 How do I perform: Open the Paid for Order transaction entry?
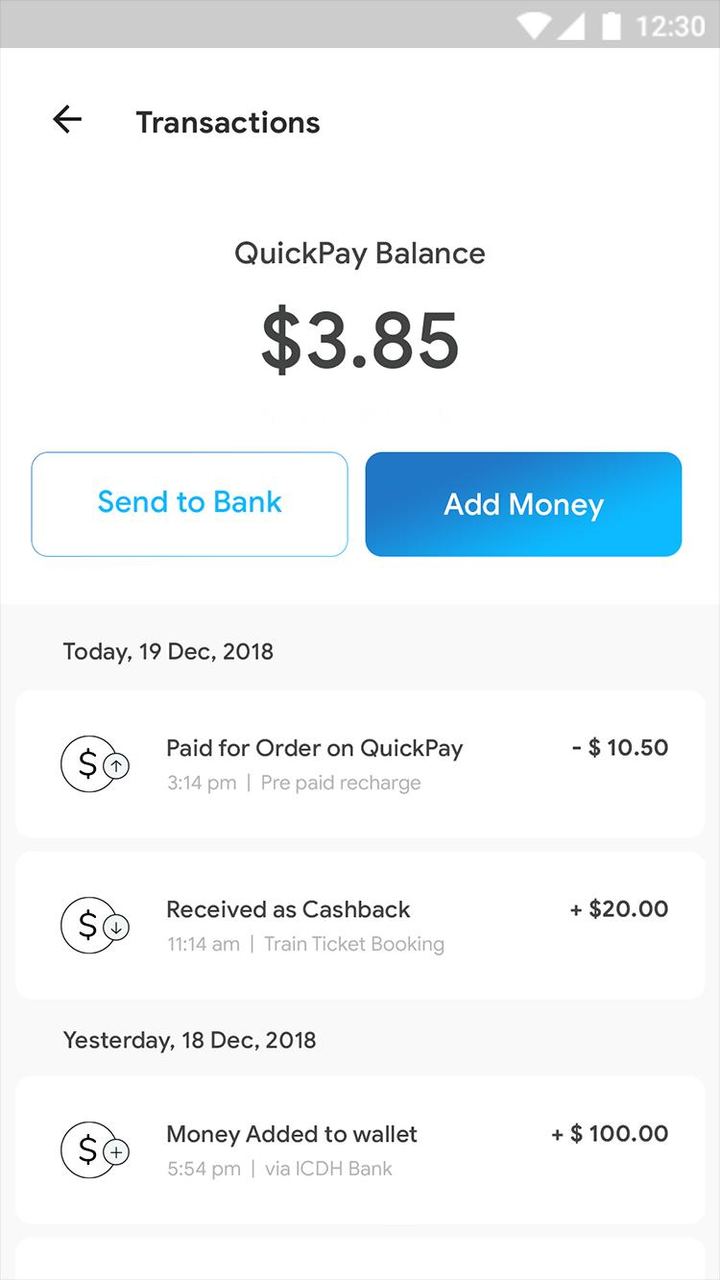360,763
